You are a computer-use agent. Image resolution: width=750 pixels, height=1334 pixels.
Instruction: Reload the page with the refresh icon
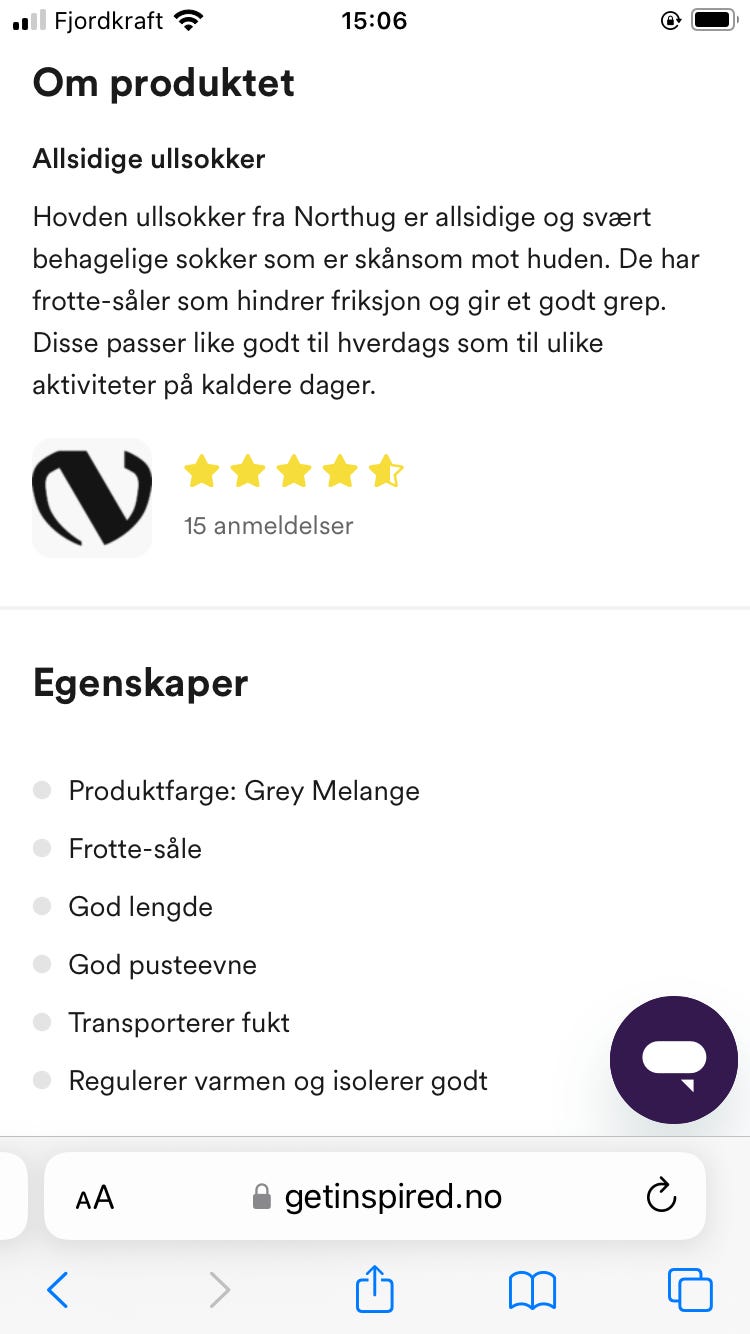(x=660, y=1196)
